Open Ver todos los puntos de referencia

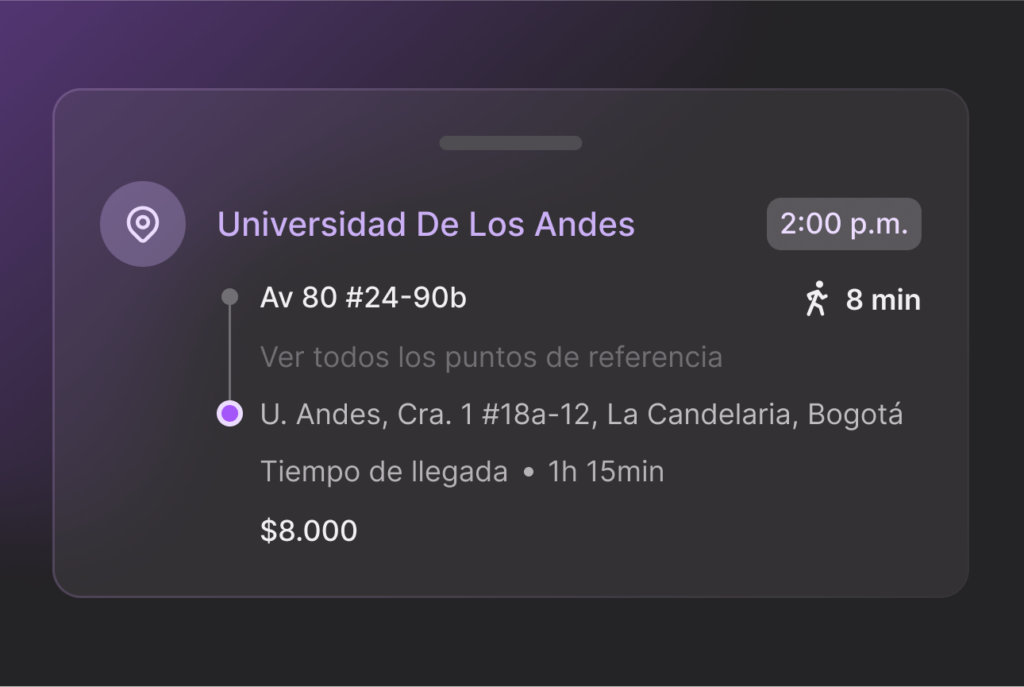click(x=491, y=357)
